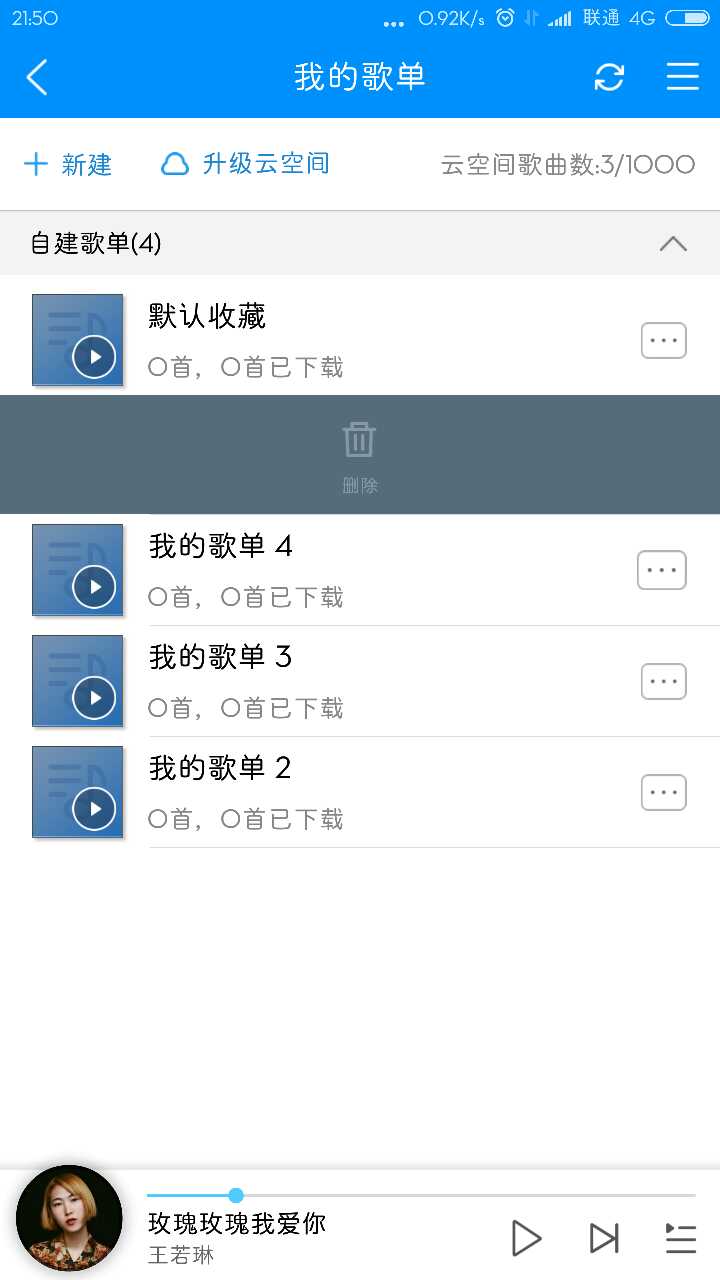Screen dimensions: 720x1280
Task: Play 玫瑰玫瑰我爱你
Action: point(526,1238)
